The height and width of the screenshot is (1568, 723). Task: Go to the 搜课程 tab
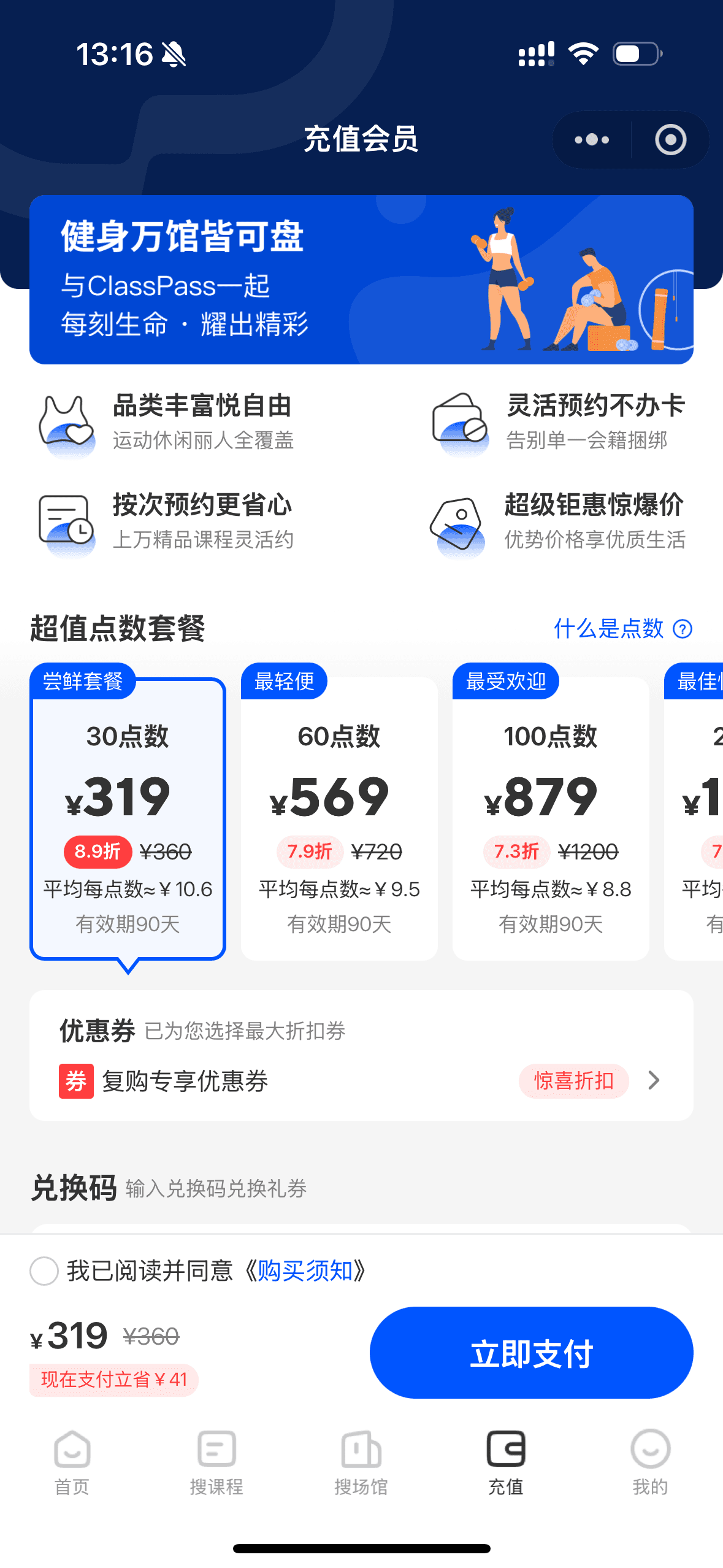216,1462
